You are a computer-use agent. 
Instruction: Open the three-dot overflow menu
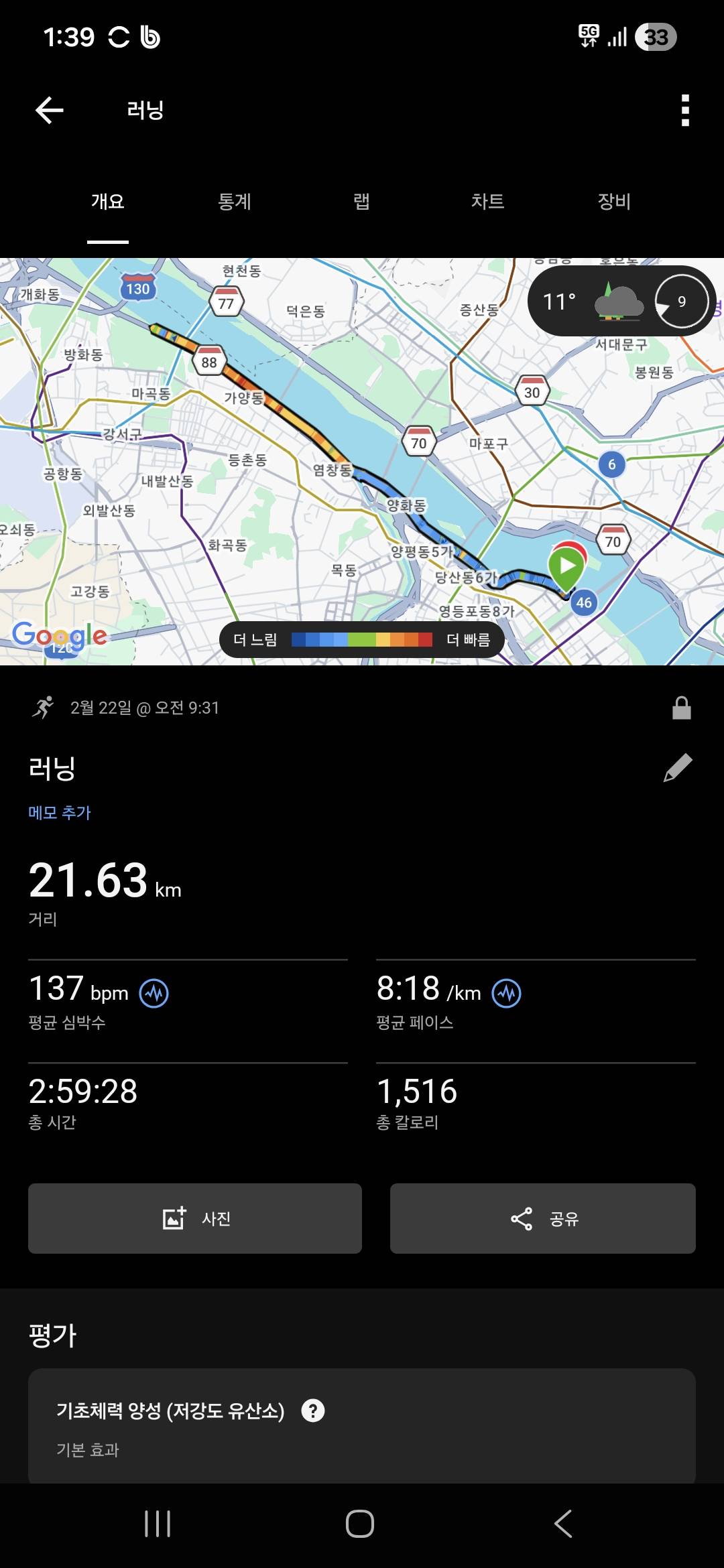(684, 109)
